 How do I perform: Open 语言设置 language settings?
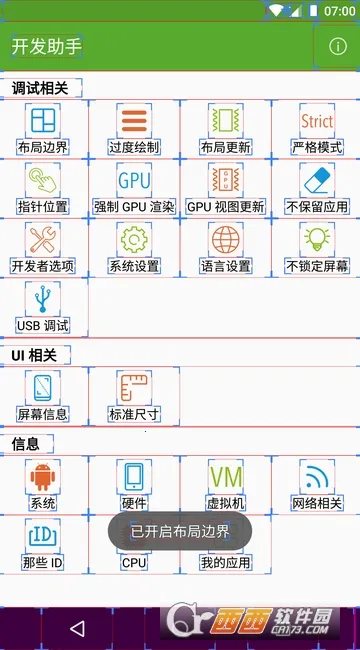(226, 248)
